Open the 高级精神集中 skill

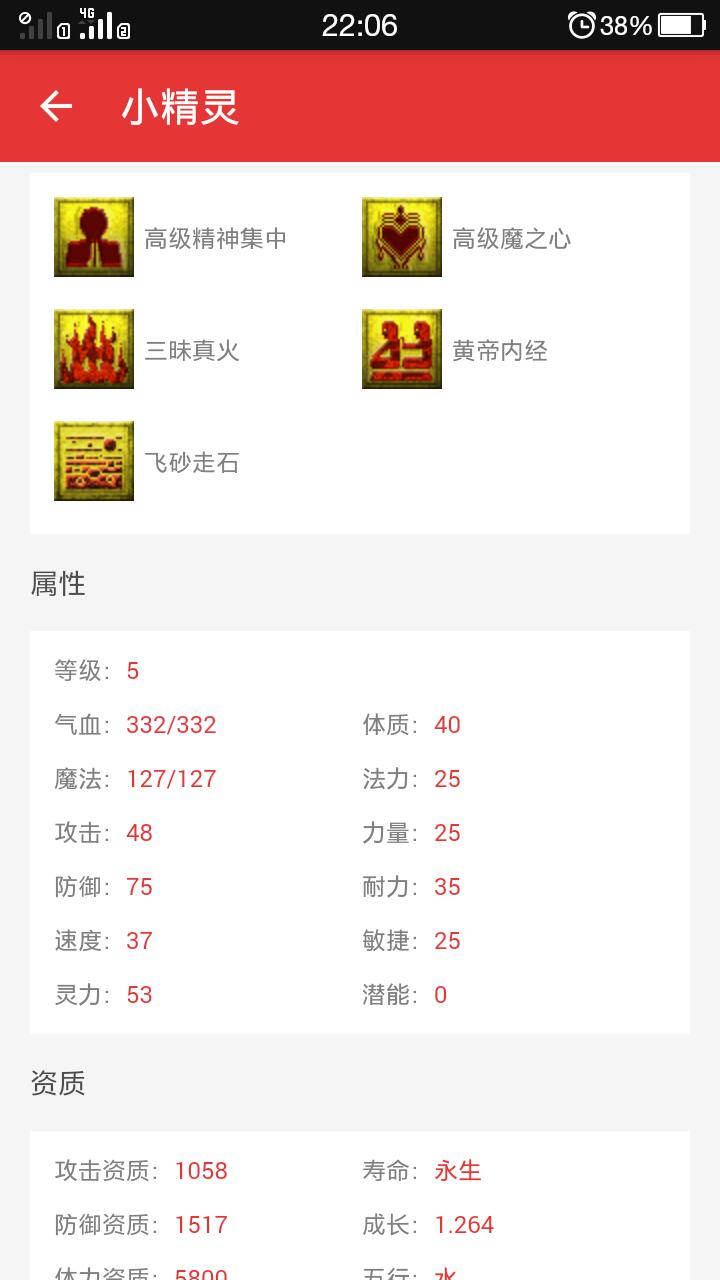[x=94, y=237]
